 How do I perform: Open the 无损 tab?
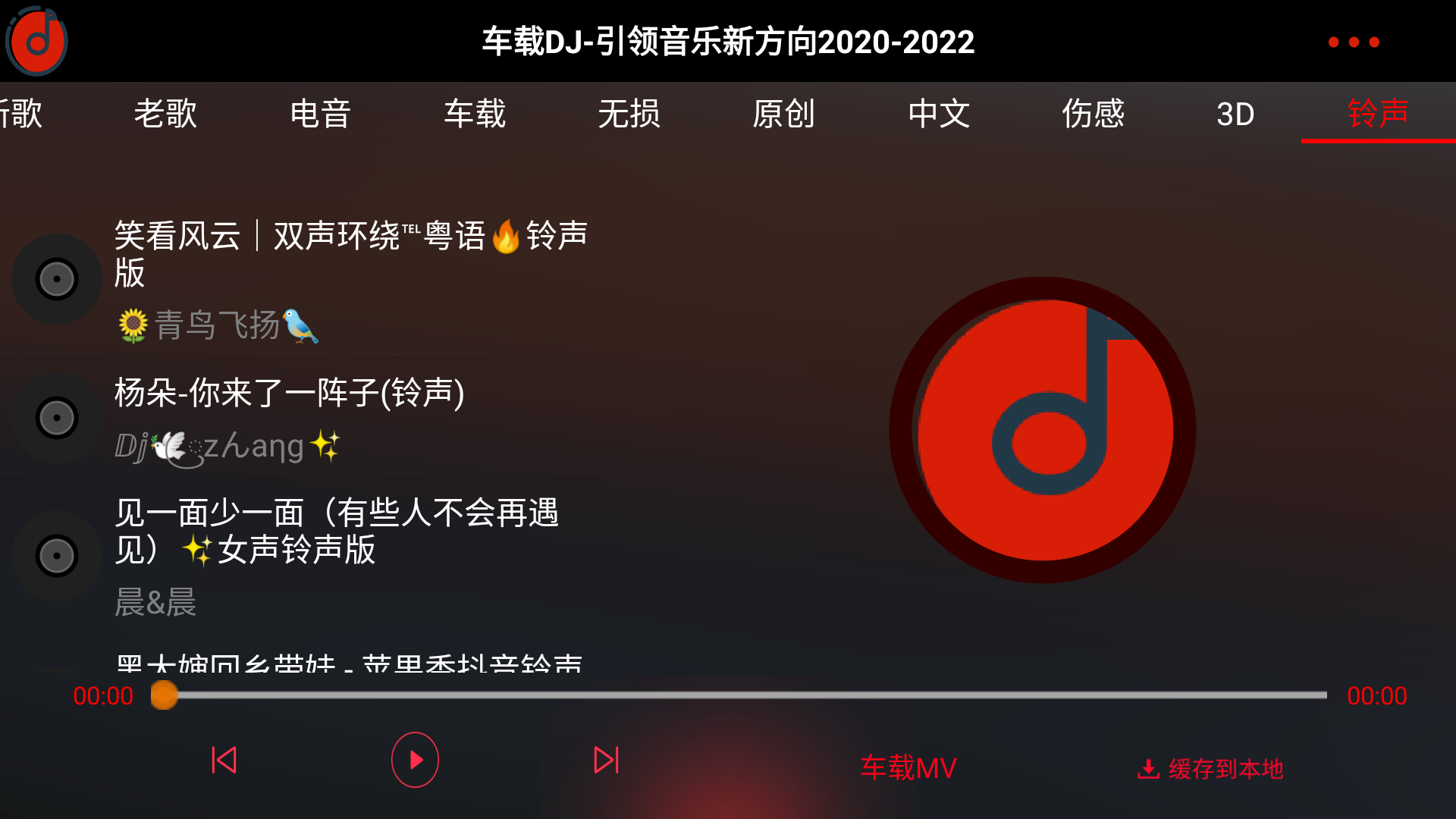click(x=629, y=114)
